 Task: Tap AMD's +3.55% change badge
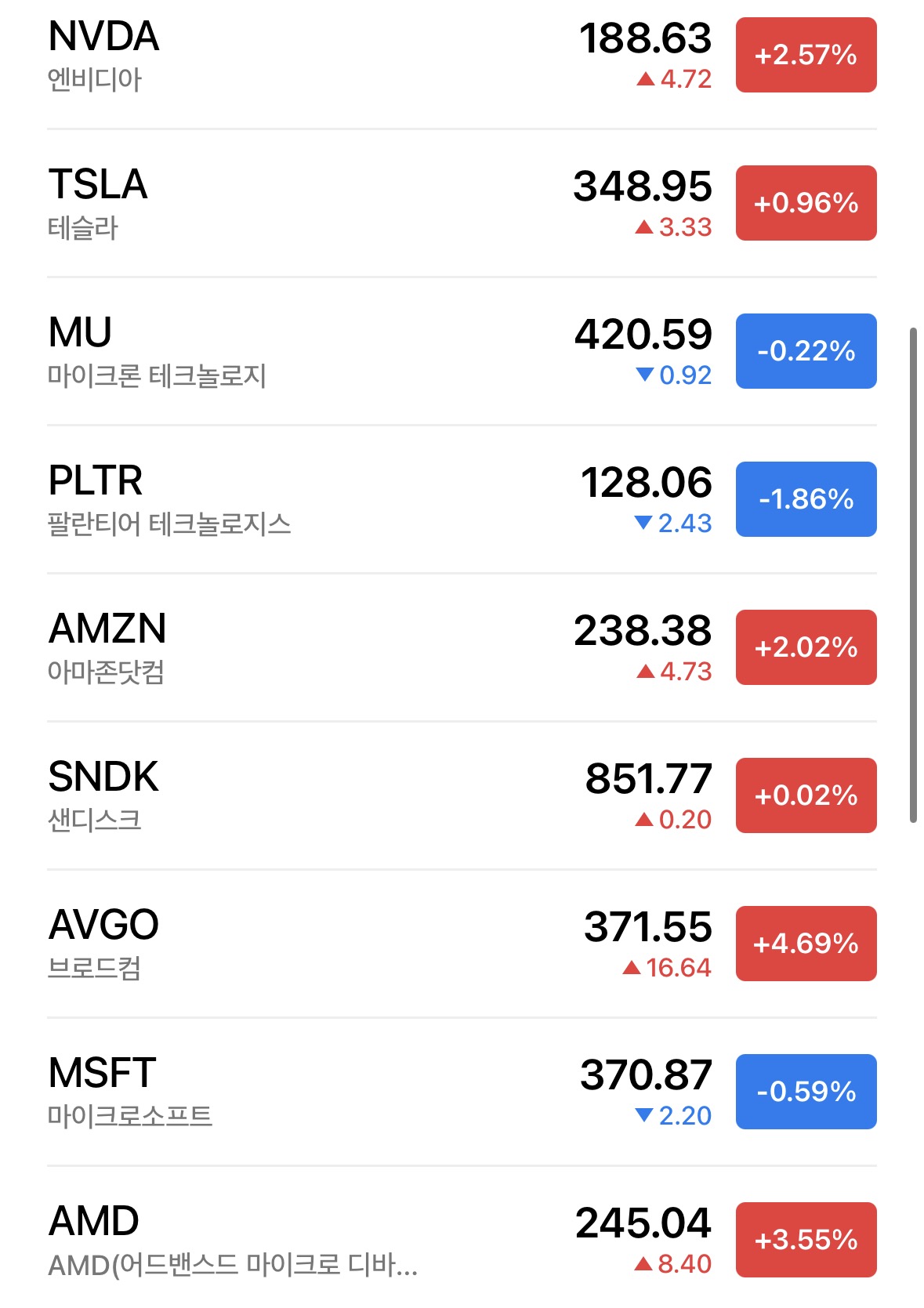click(806, 1240)
